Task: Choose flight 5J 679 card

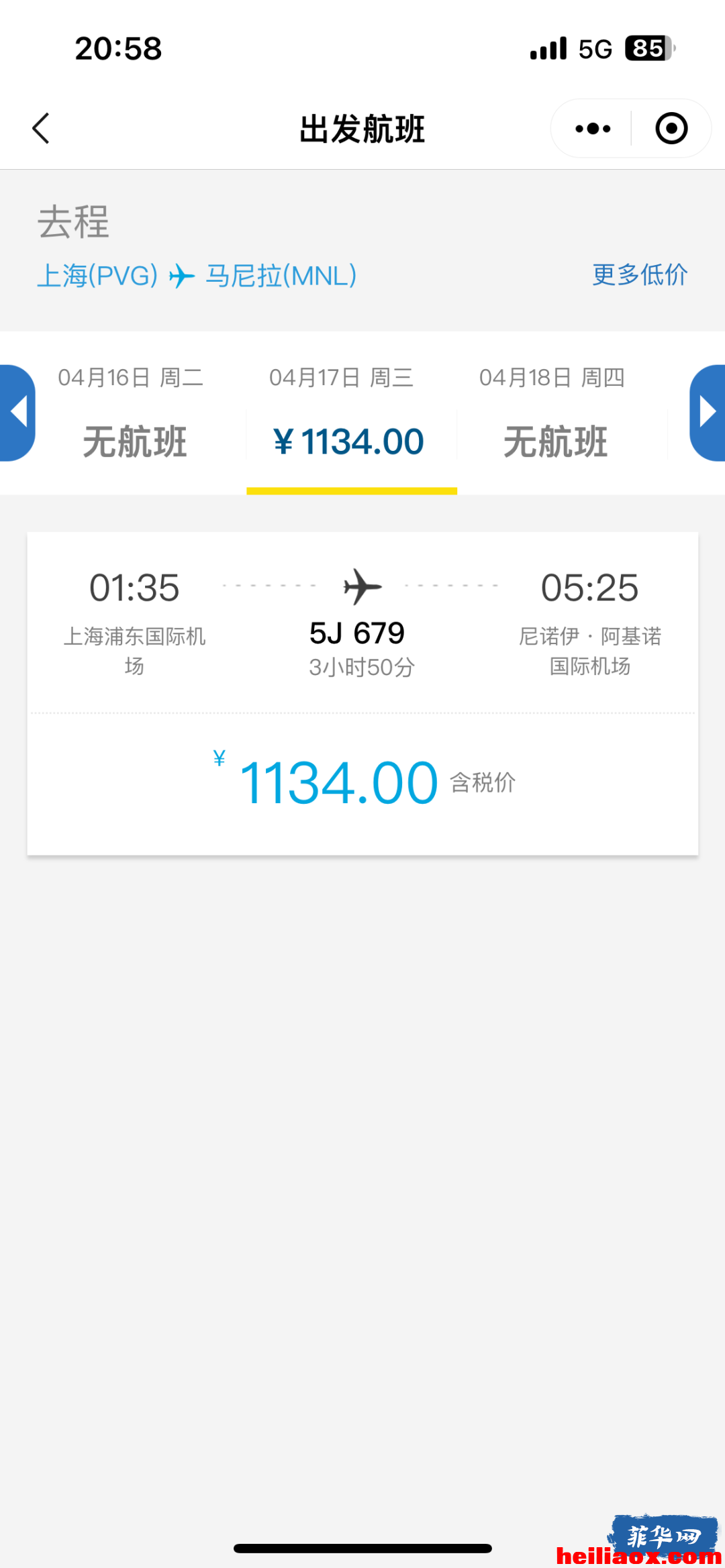Action: [x=362, y=693]
